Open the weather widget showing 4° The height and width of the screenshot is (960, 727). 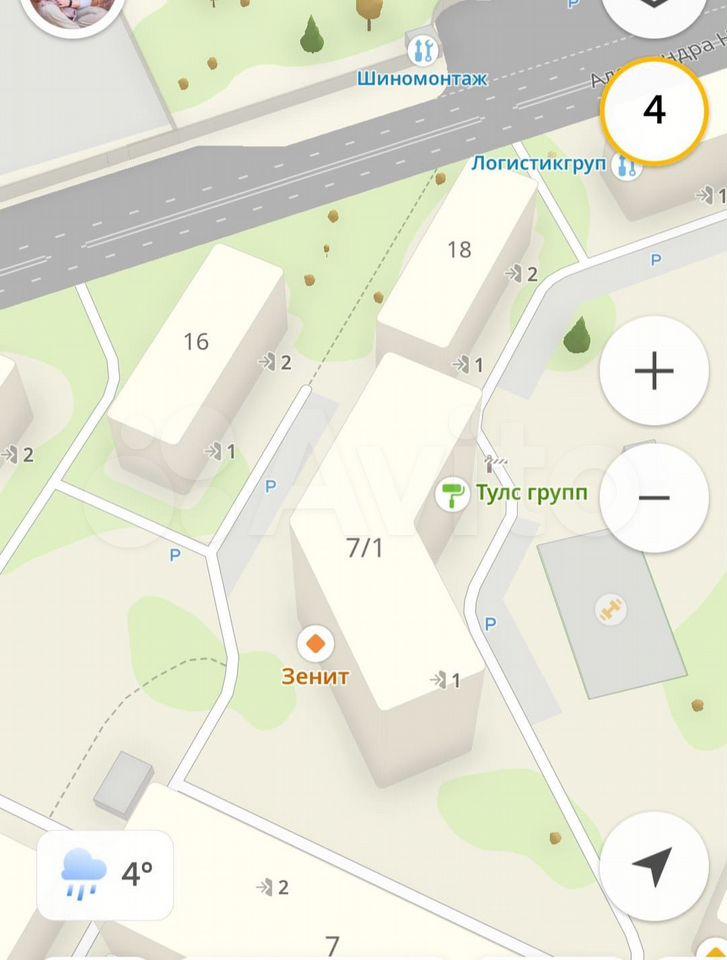pos(105,873)
